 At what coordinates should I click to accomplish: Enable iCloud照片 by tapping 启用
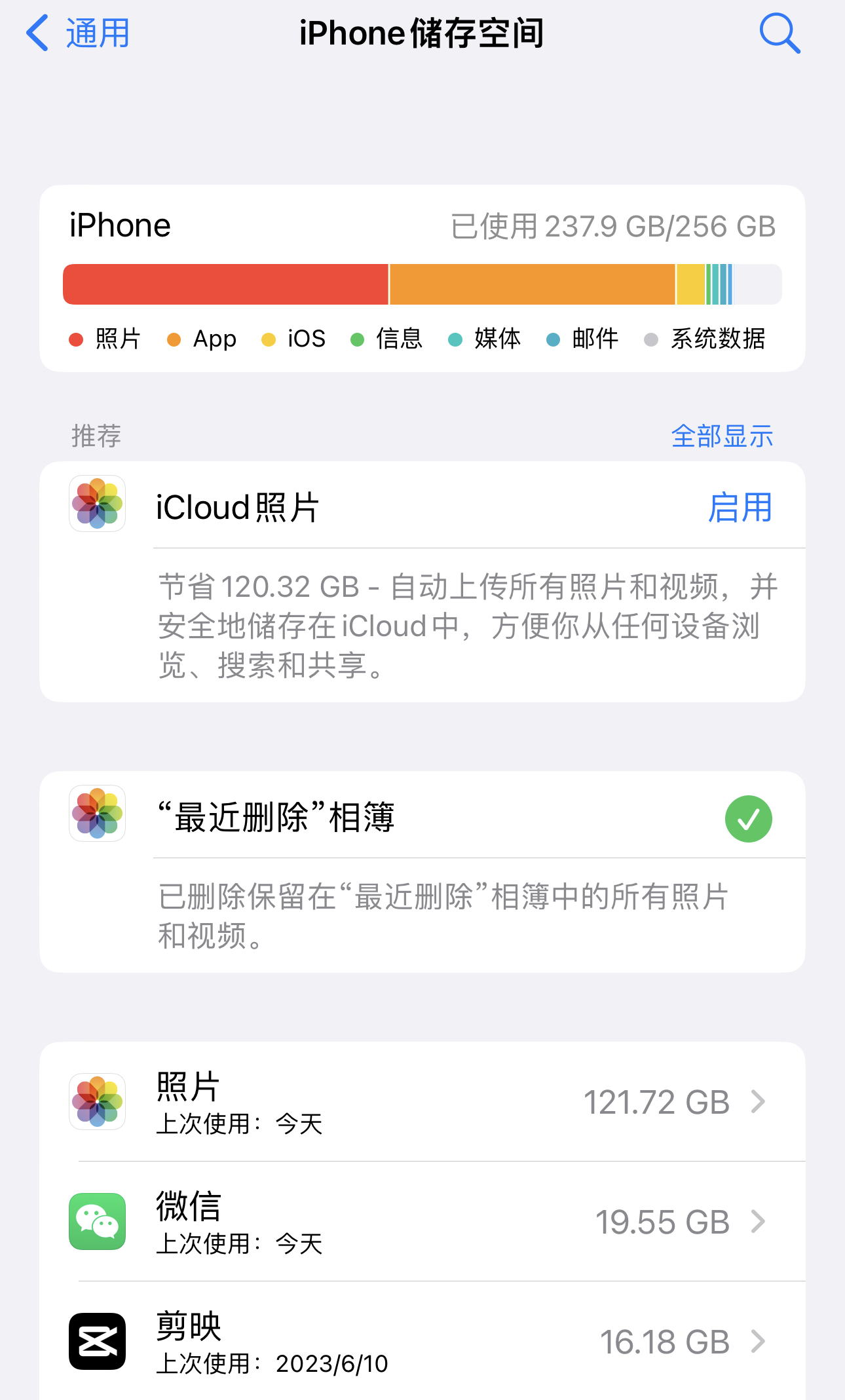pyautogui.click(x=741, y=507)
